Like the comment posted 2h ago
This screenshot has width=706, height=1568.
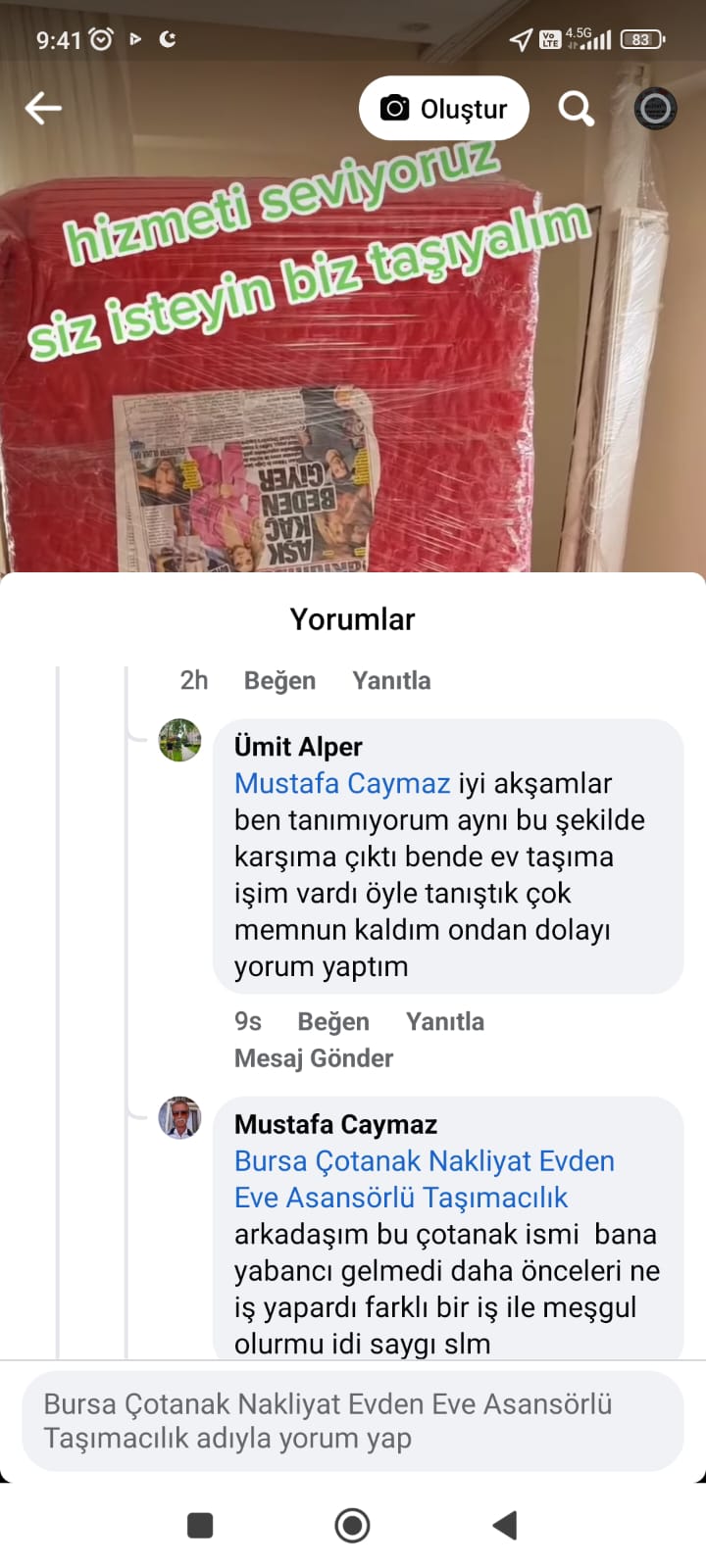click(x=279, y=680)
